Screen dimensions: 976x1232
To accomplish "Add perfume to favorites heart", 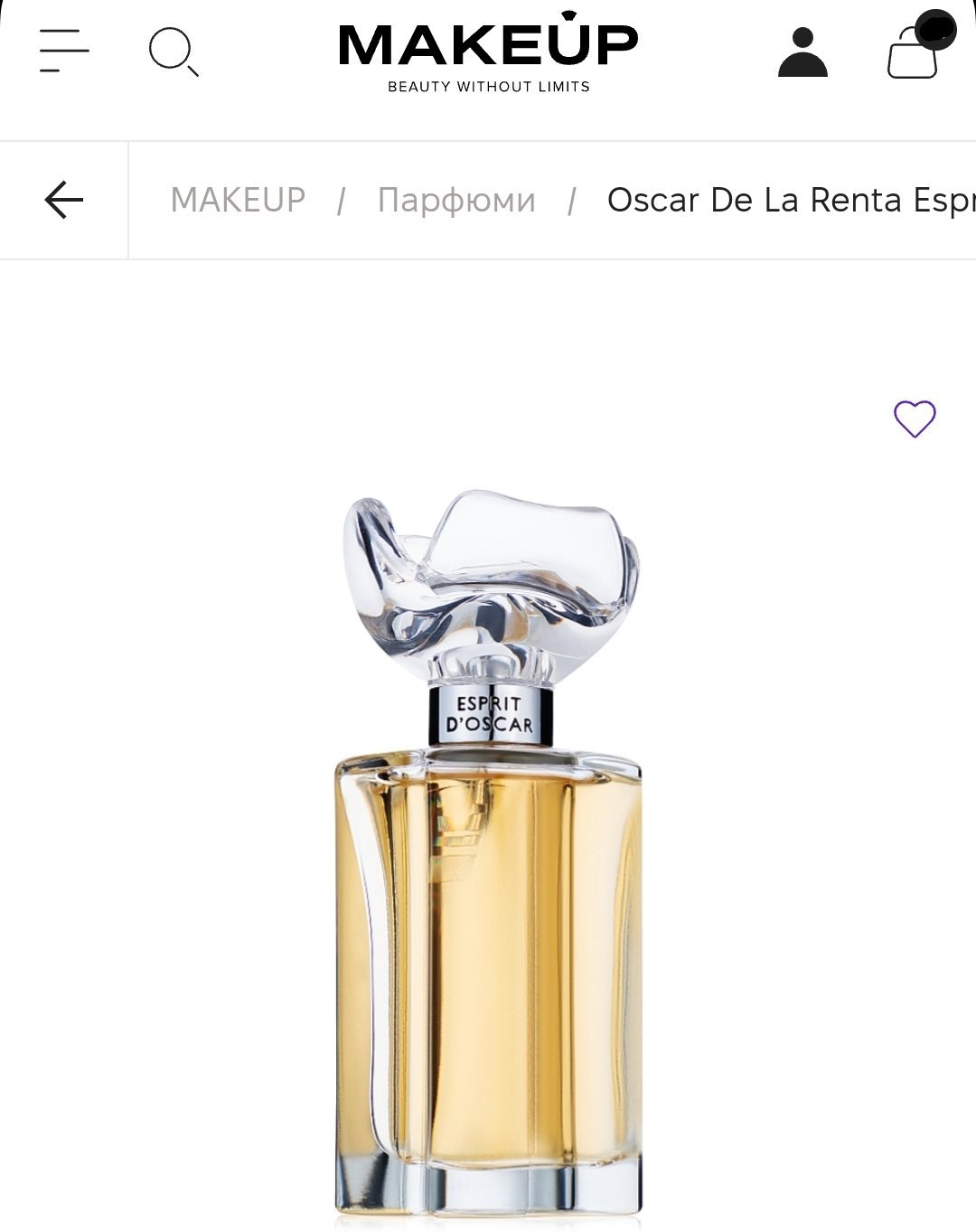I will 915,419.
